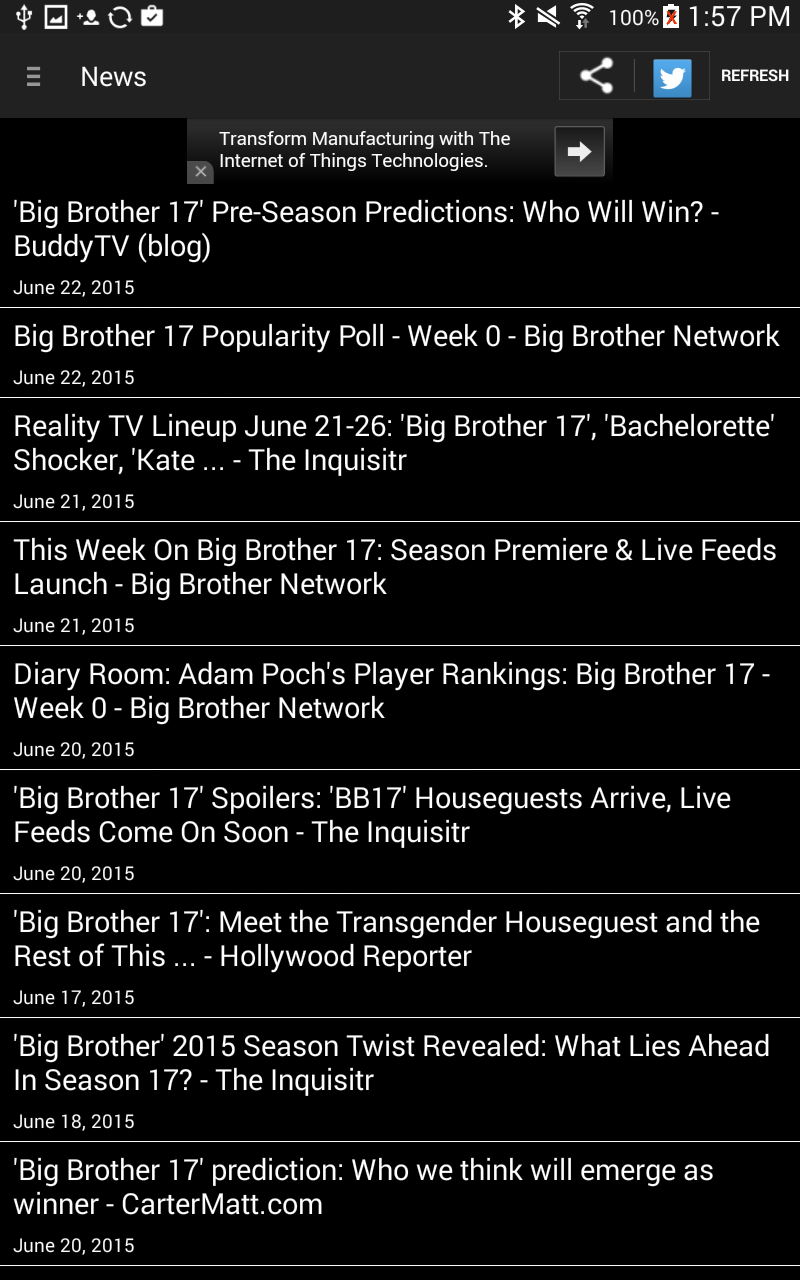
Task: Open the Big Brother 17 Popularity Poll story
Action: pos(400,352)
